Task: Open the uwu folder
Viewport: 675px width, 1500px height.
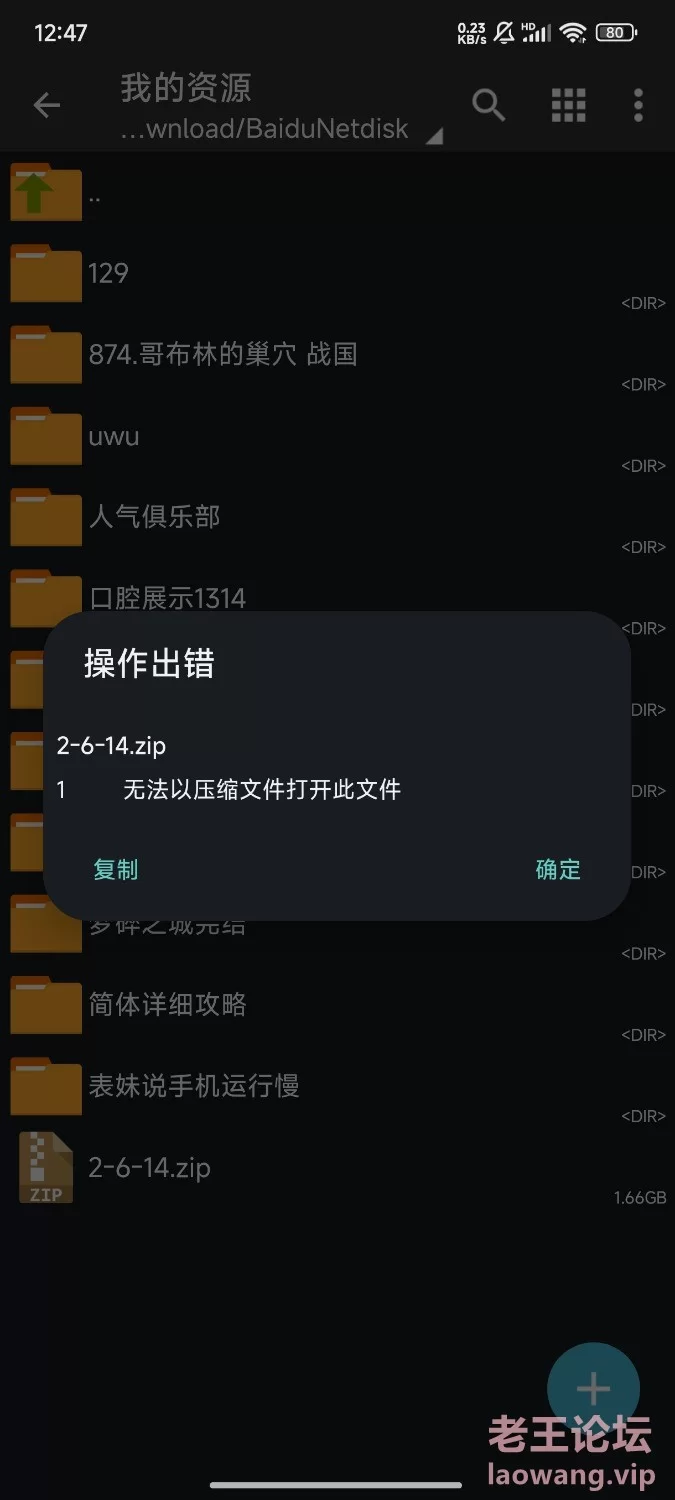Action: pos(337,436)
